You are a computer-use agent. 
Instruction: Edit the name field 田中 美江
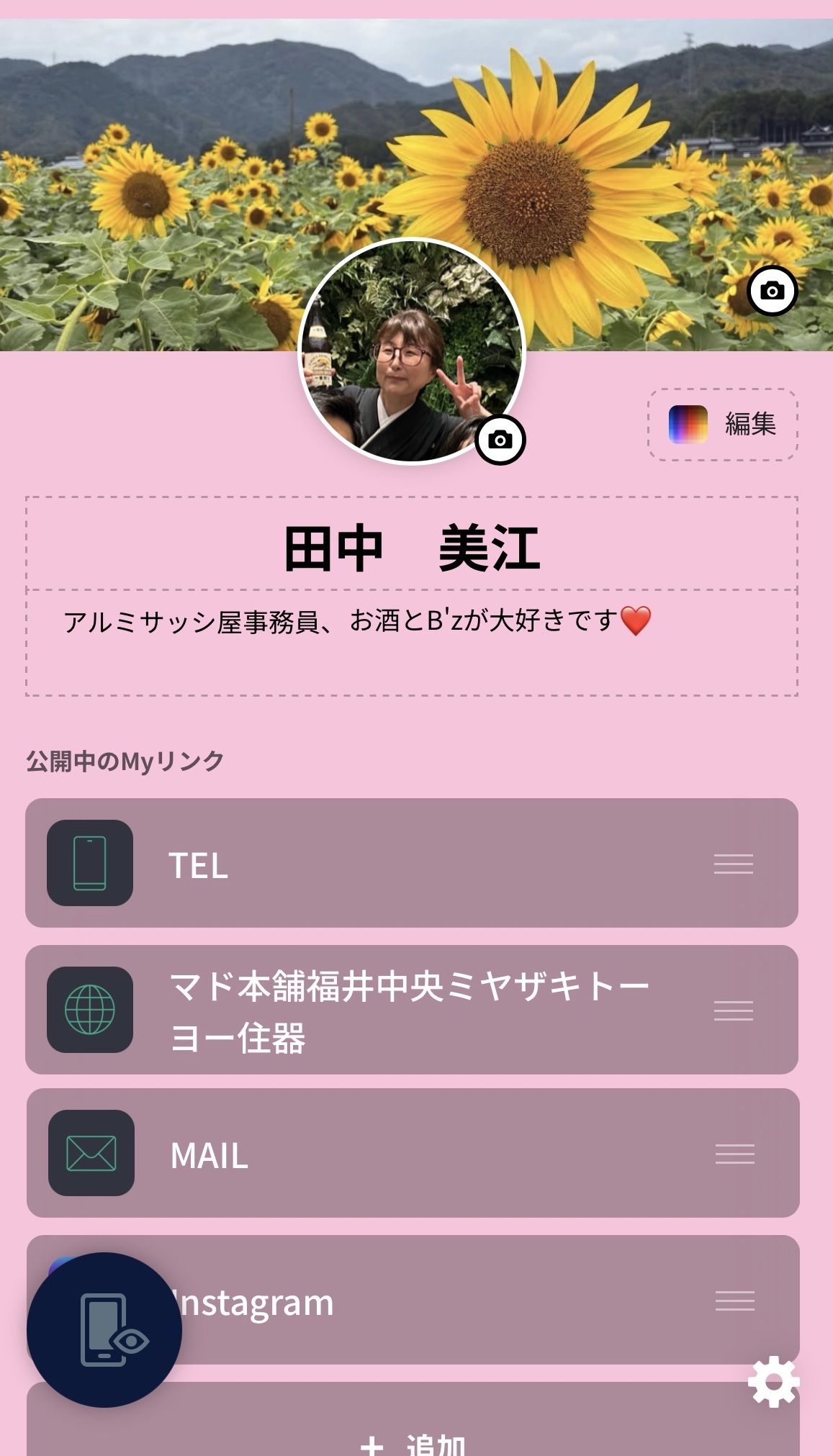pos(412,548)
